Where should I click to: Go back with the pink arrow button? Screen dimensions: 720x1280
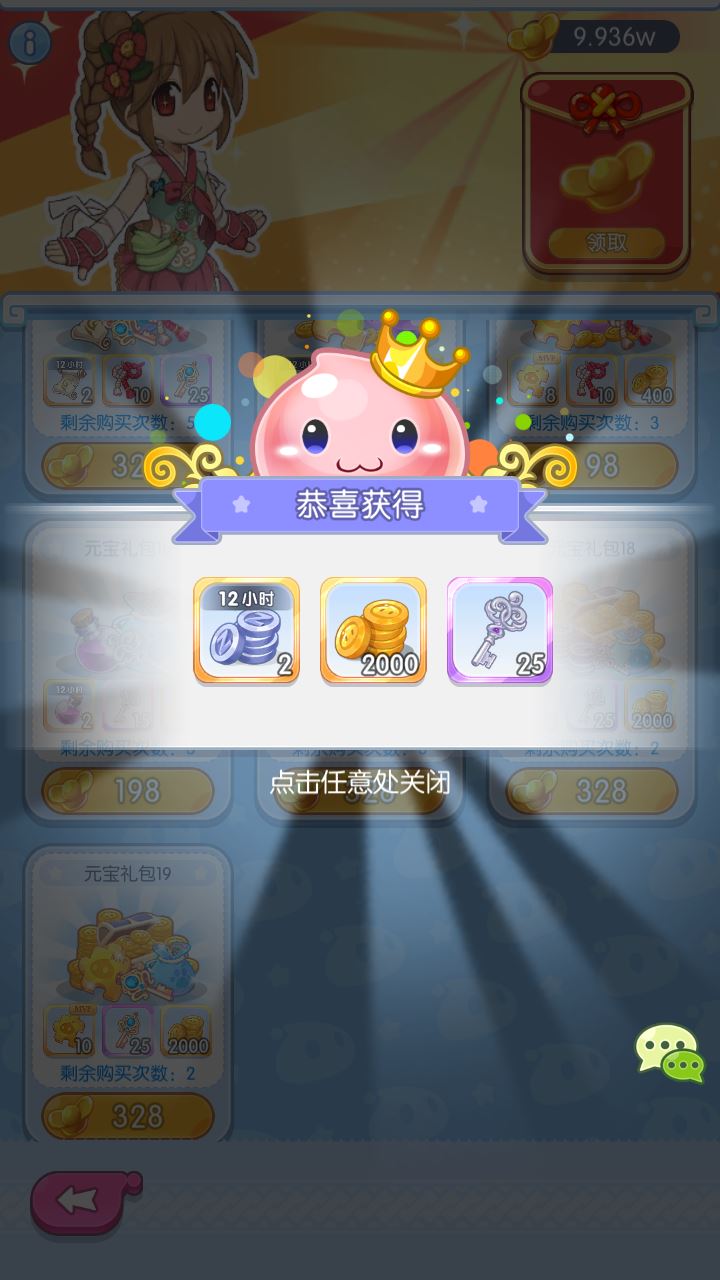point(85,1201)
